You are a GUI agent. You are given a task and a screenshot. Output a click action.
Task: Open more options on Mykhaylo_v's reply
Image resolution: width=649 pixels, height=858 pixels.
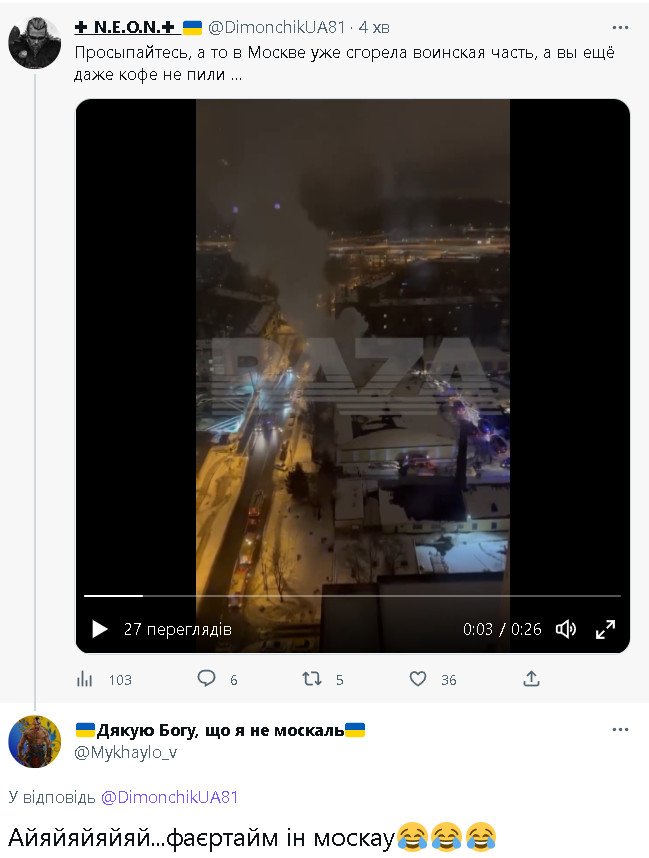(x=621, y=730)
